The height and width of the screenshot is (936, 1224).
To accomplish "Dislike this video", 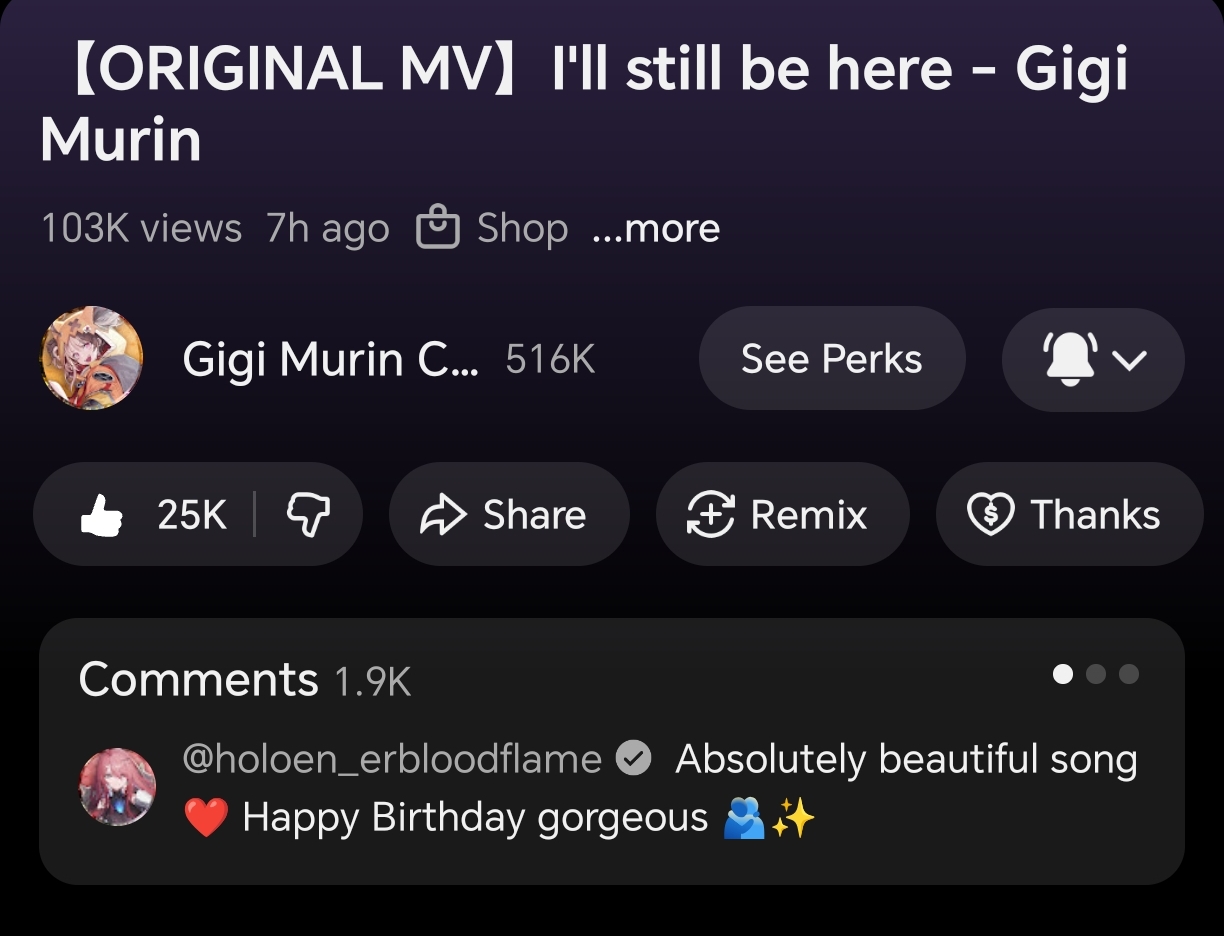I will (x=308, y=515).
